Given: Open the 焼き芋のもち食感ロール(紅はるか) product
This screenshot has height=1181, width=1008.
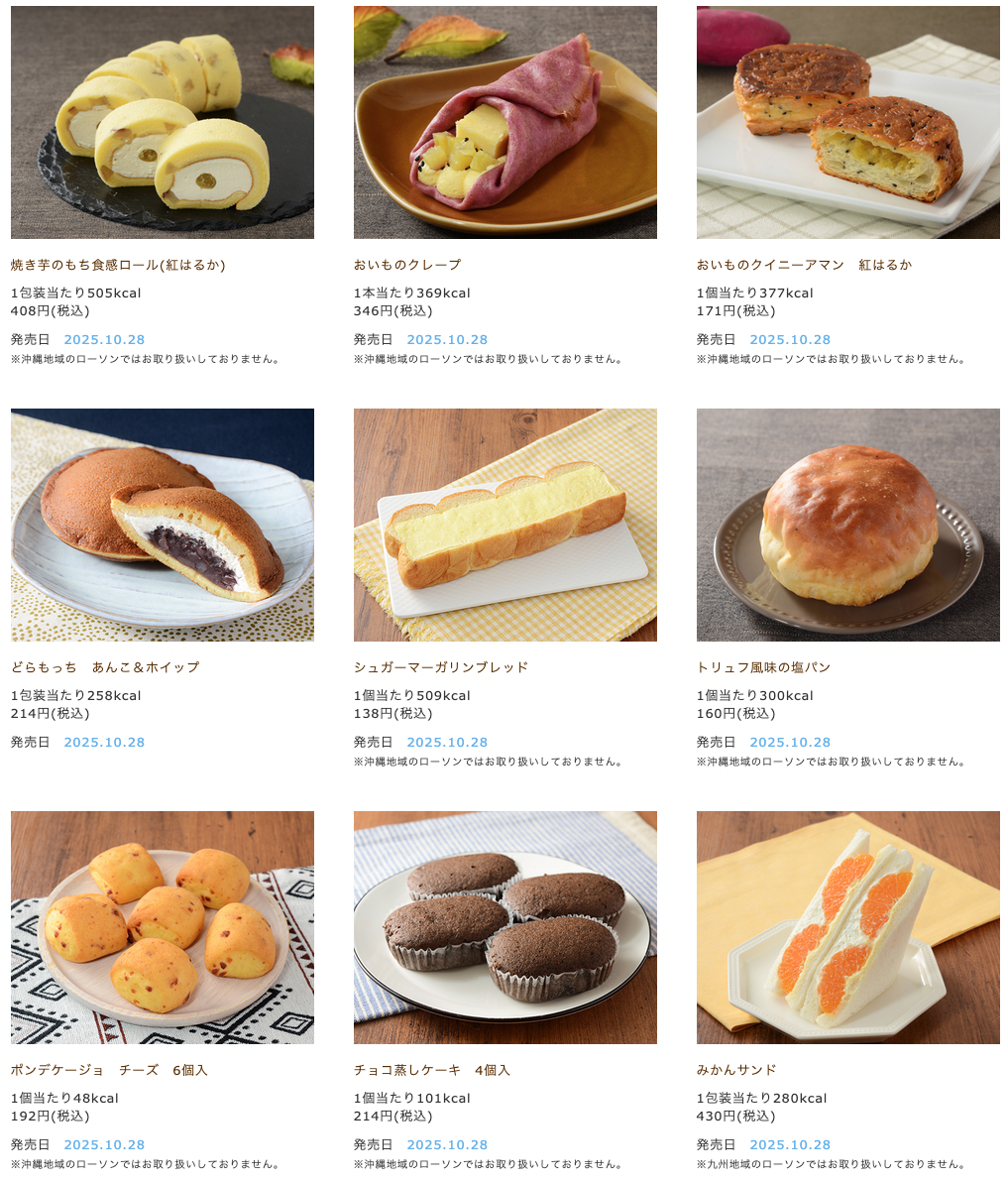Looking at the screenshot, I should coord(162,123).
